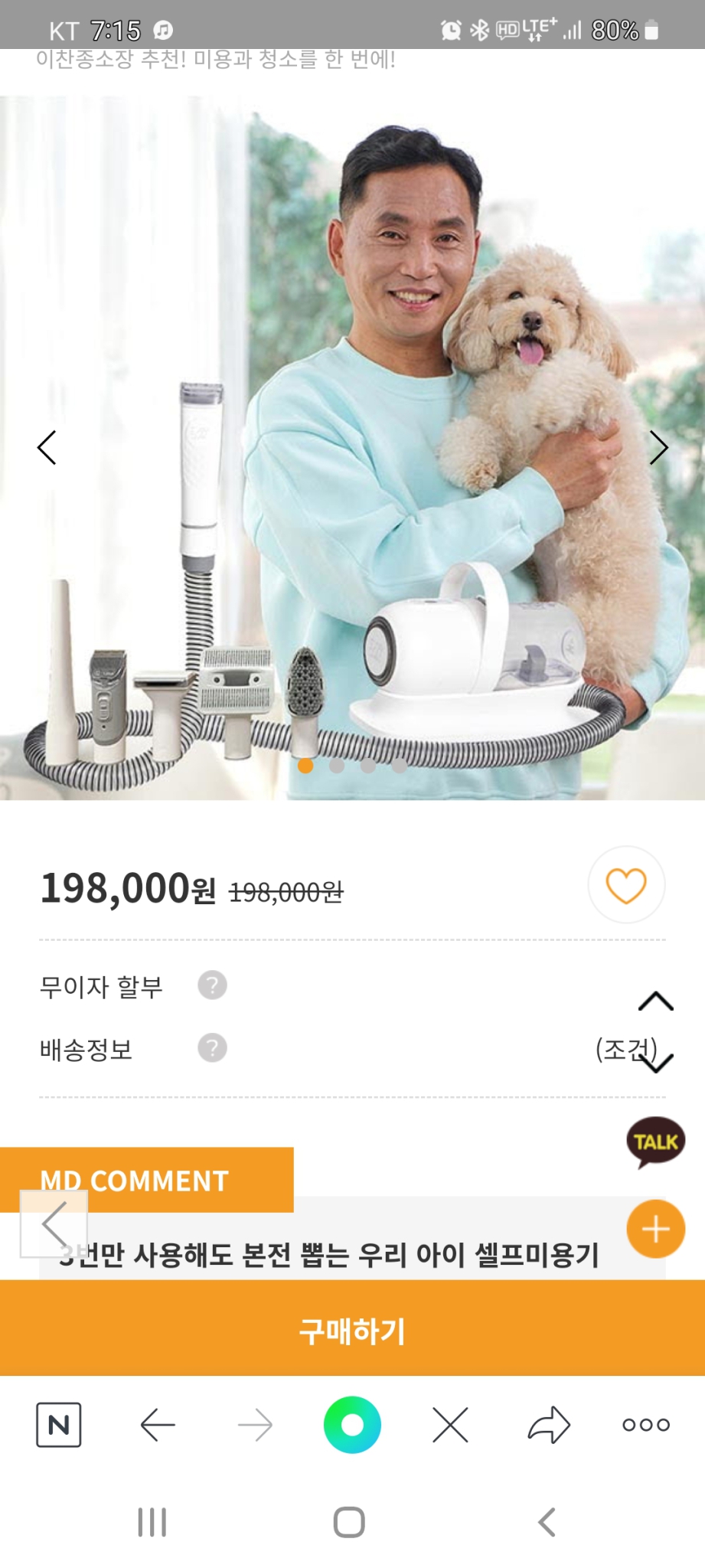Tap the orange plus floating button

point(654,1228)
